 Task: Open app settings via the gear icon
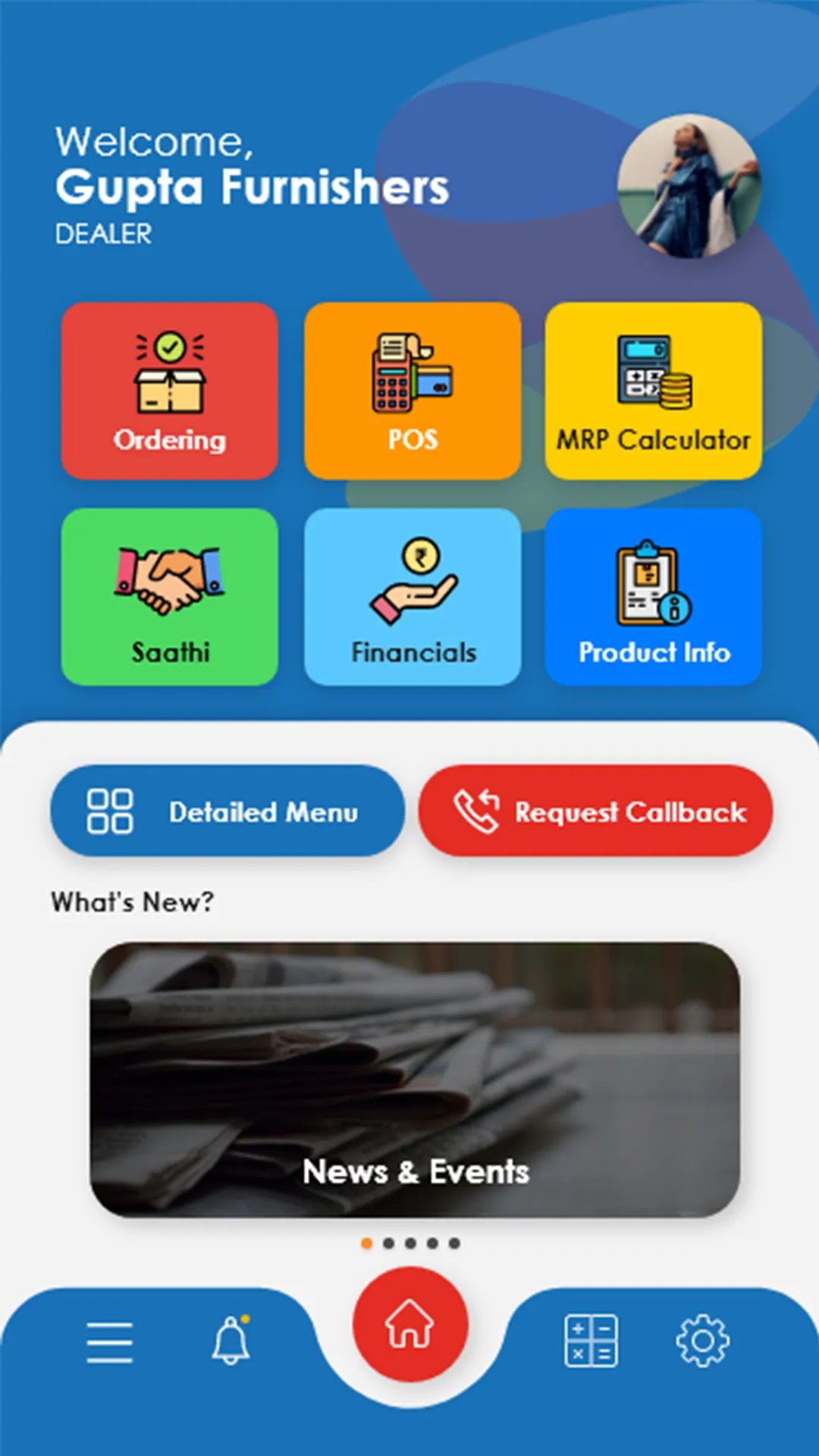pos(703,1341)
